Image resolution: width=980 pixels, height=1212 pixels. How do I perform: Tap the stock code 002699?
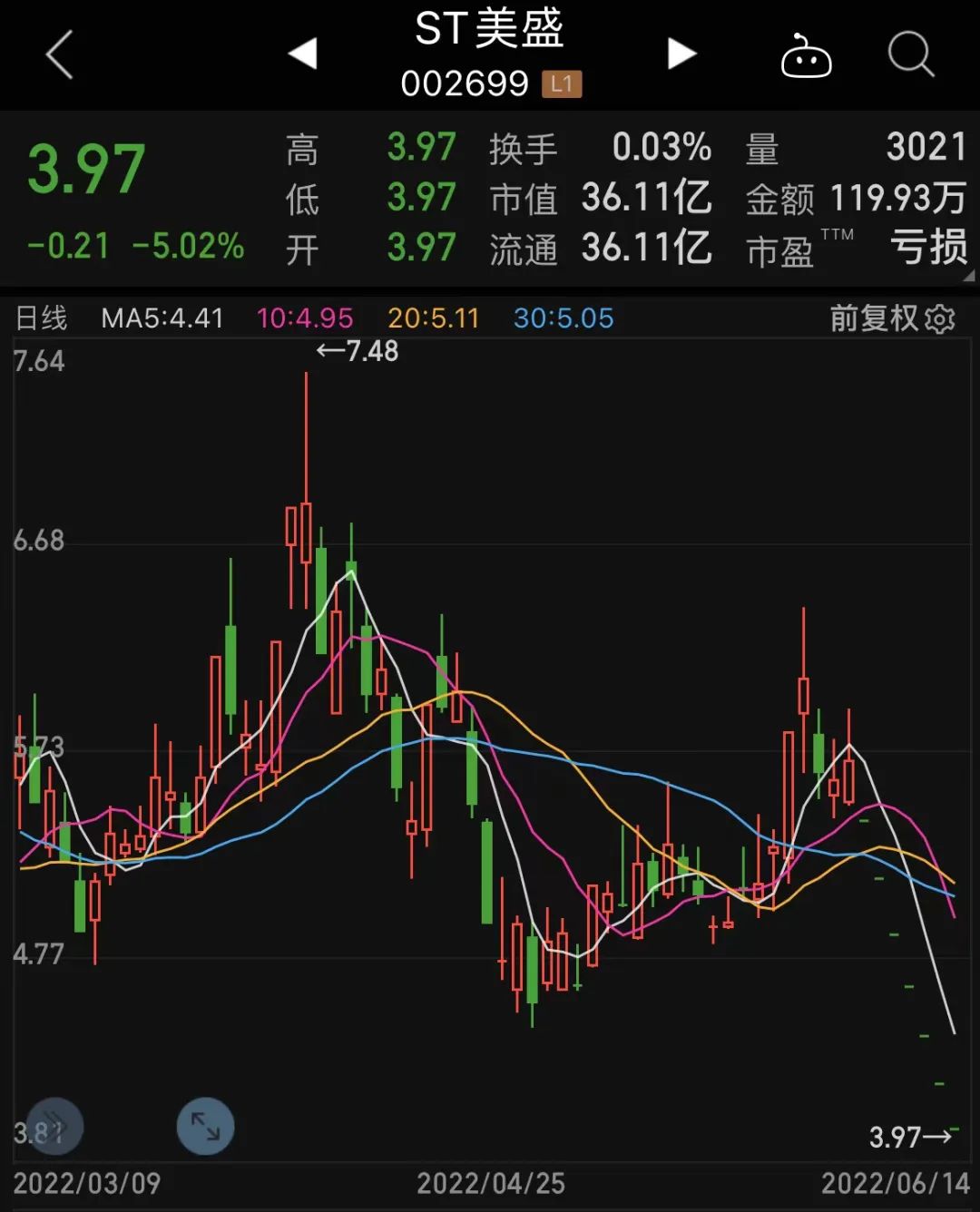click(465, 84)
